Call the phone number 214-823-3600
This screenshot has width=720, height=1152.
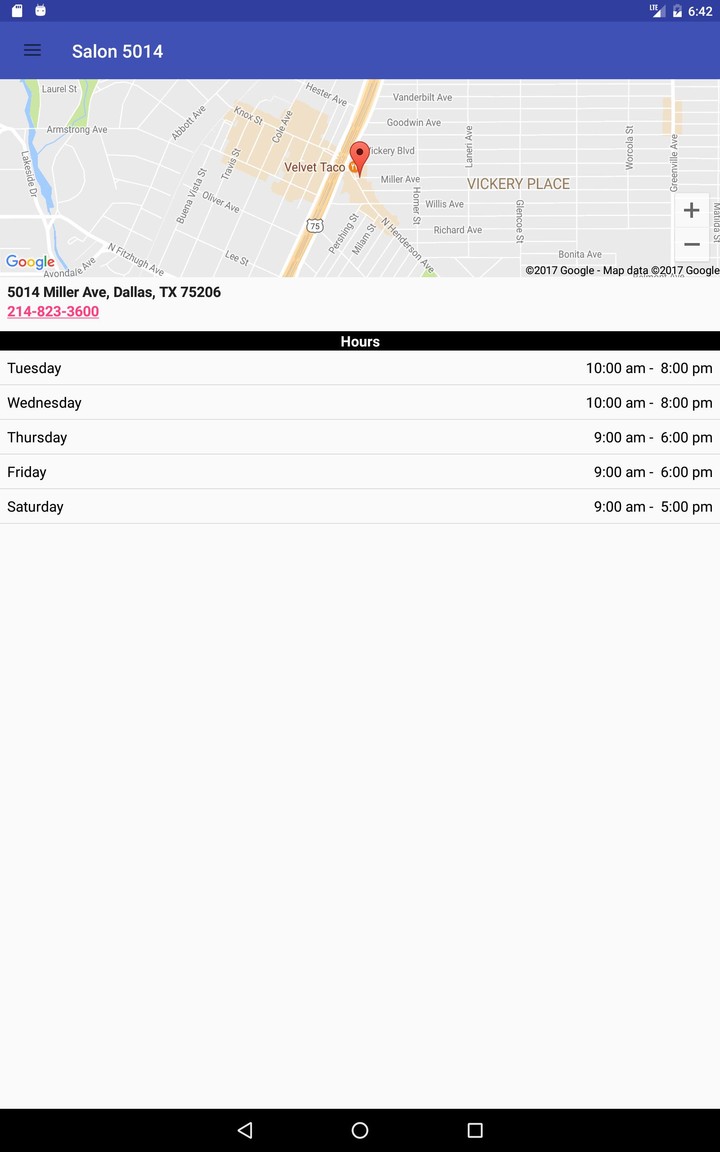pyautogui.click(x=53, y=311)
